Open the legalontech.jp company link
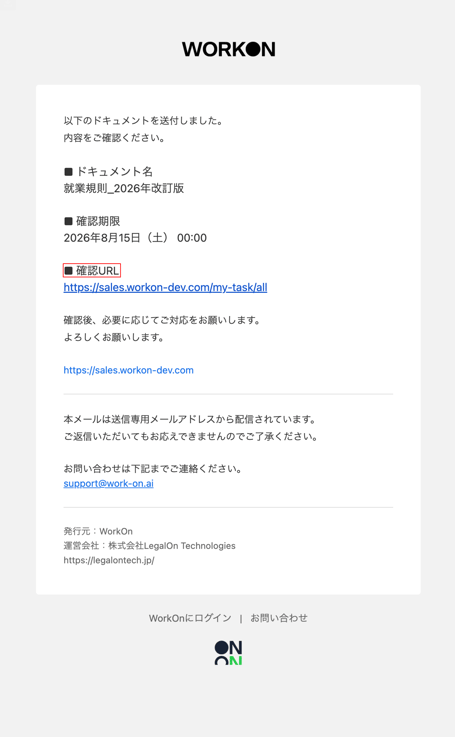The image size is (455, 737). pyautogui.click(x=109, y=560)
